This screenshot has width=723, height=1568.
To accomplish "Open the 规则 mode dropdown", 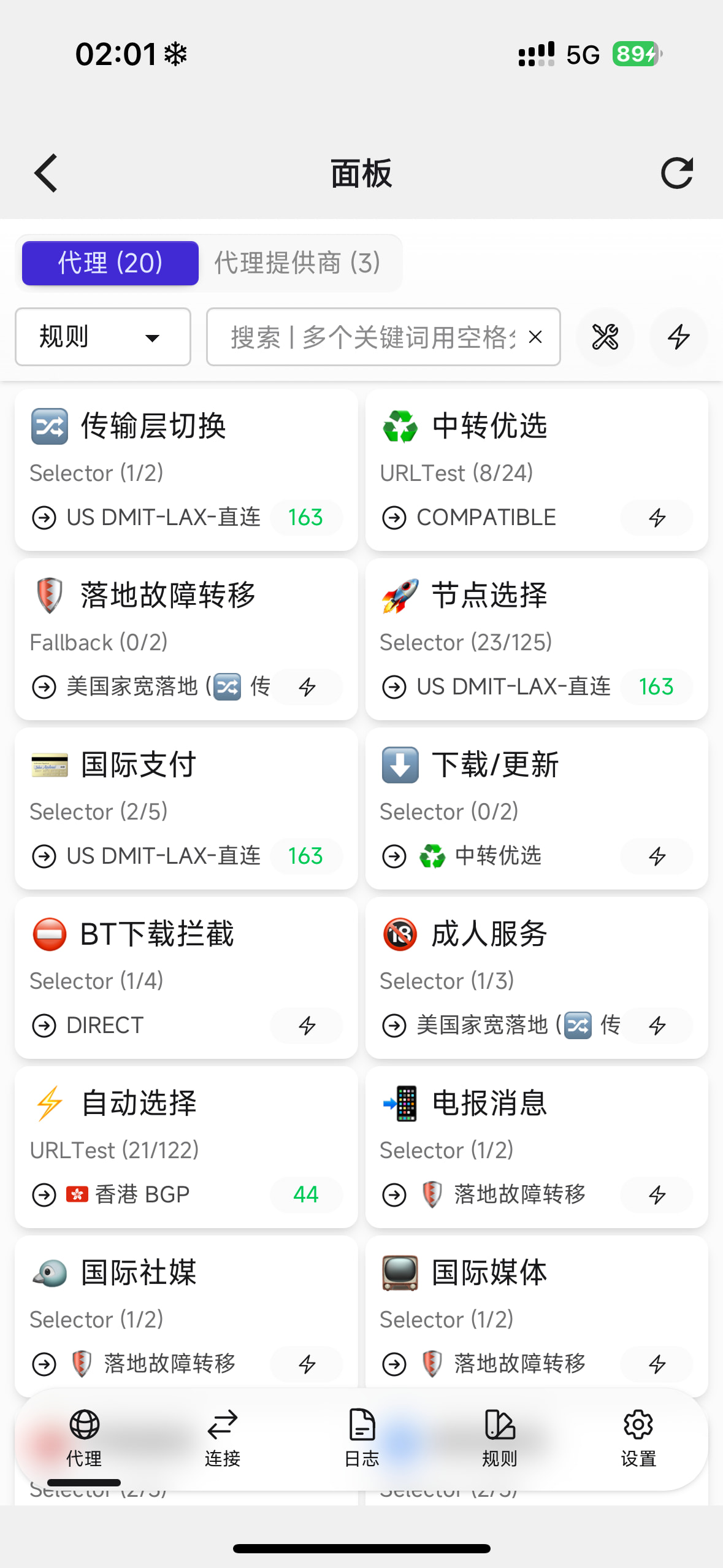I will [x=103, y=337].
